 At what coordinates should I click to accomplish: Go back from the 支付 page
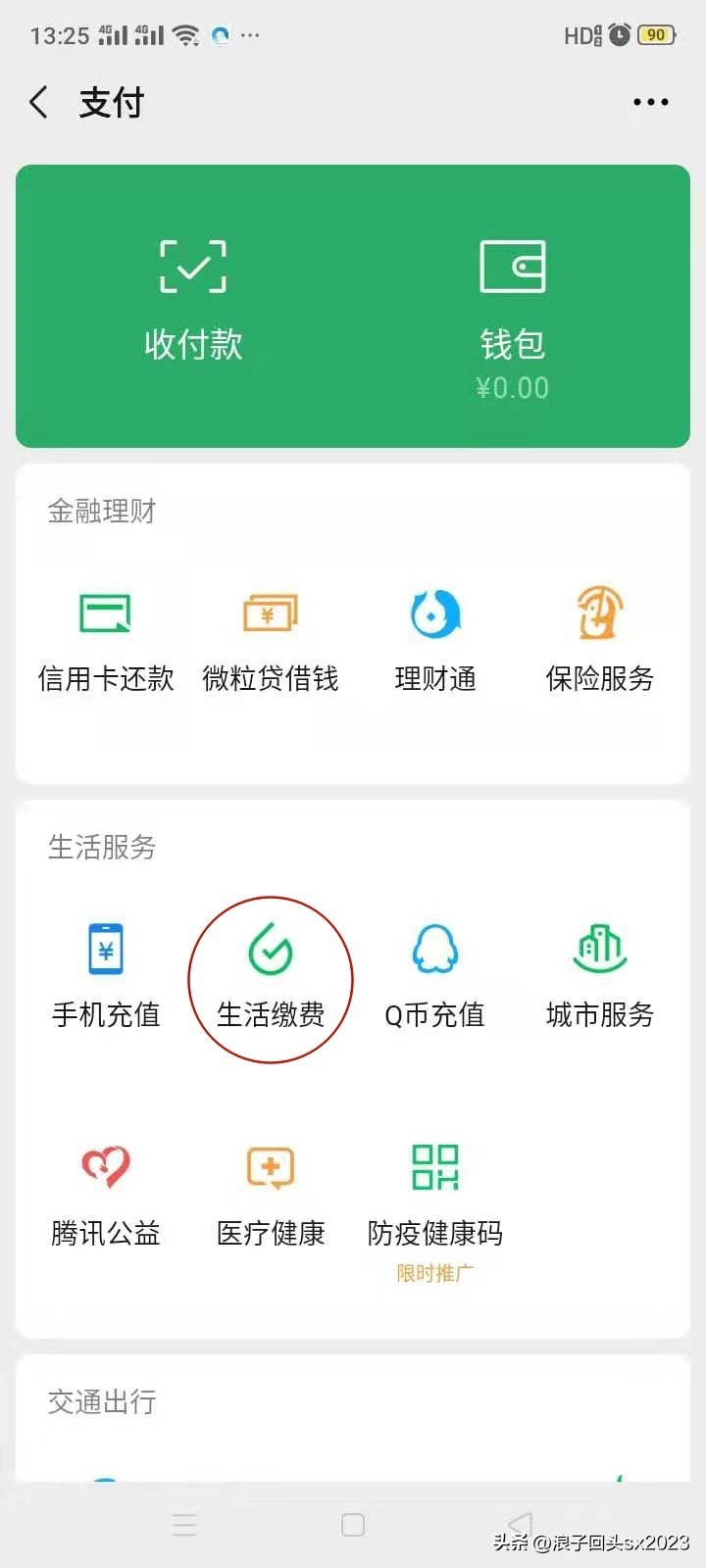click(39, 102)
